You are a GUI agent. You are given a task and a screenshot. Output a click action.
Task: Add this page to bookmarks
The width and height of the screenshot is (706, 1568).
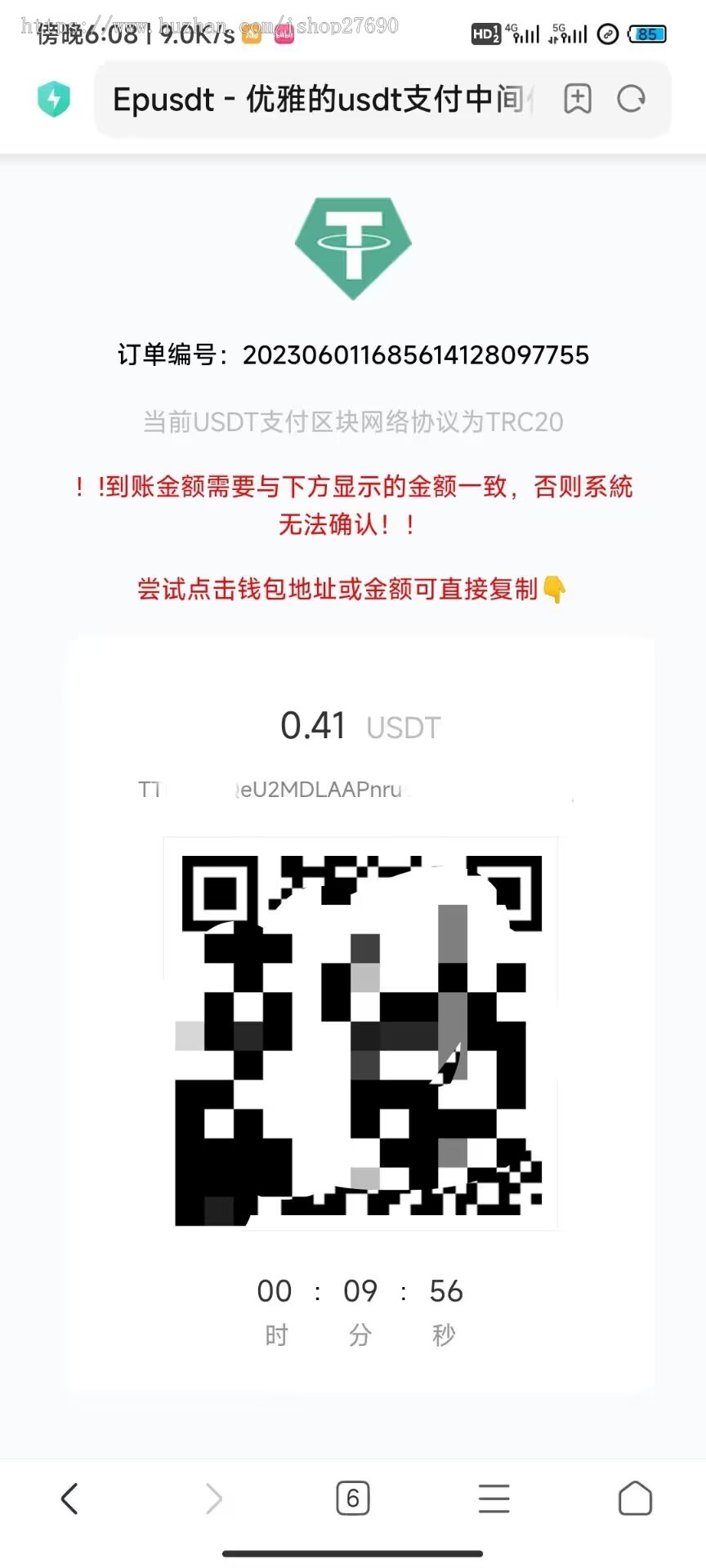[578, 100]
